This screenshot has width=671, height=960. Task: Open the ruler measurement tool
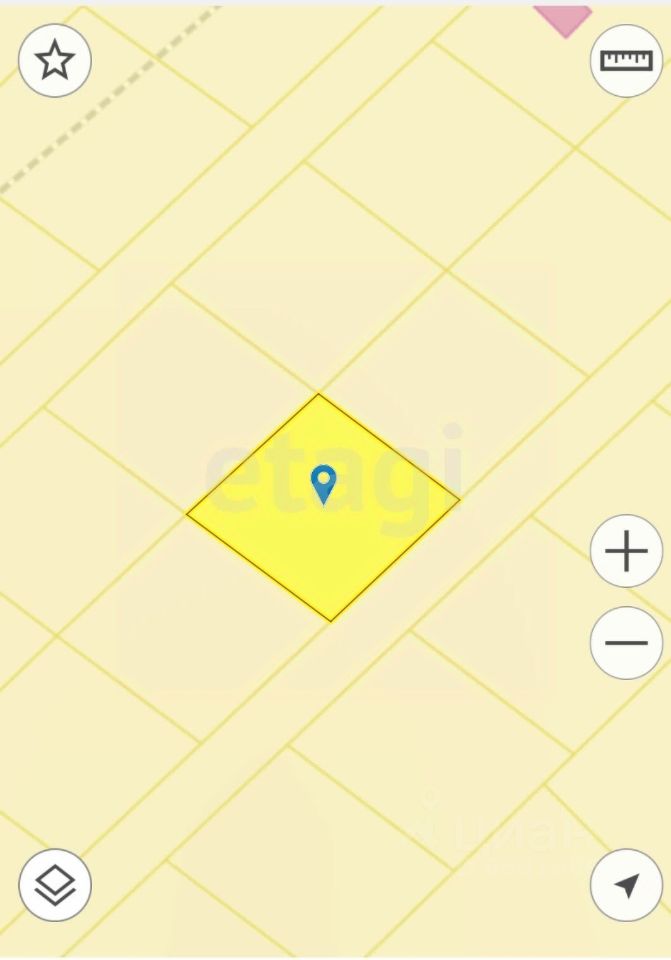click(626, 61)
